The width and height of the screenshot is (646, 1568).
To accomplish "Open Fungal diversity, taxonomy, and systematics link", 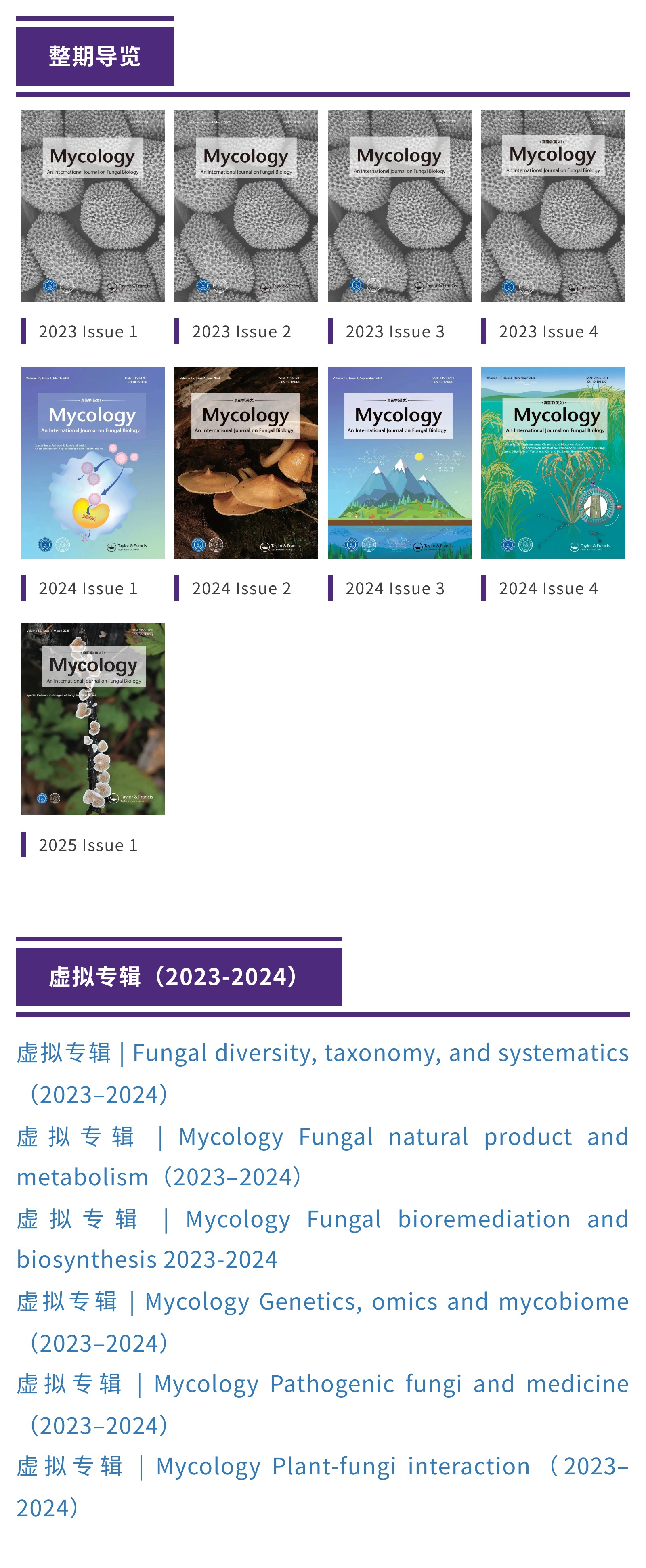I will [x=381, y=1054].
